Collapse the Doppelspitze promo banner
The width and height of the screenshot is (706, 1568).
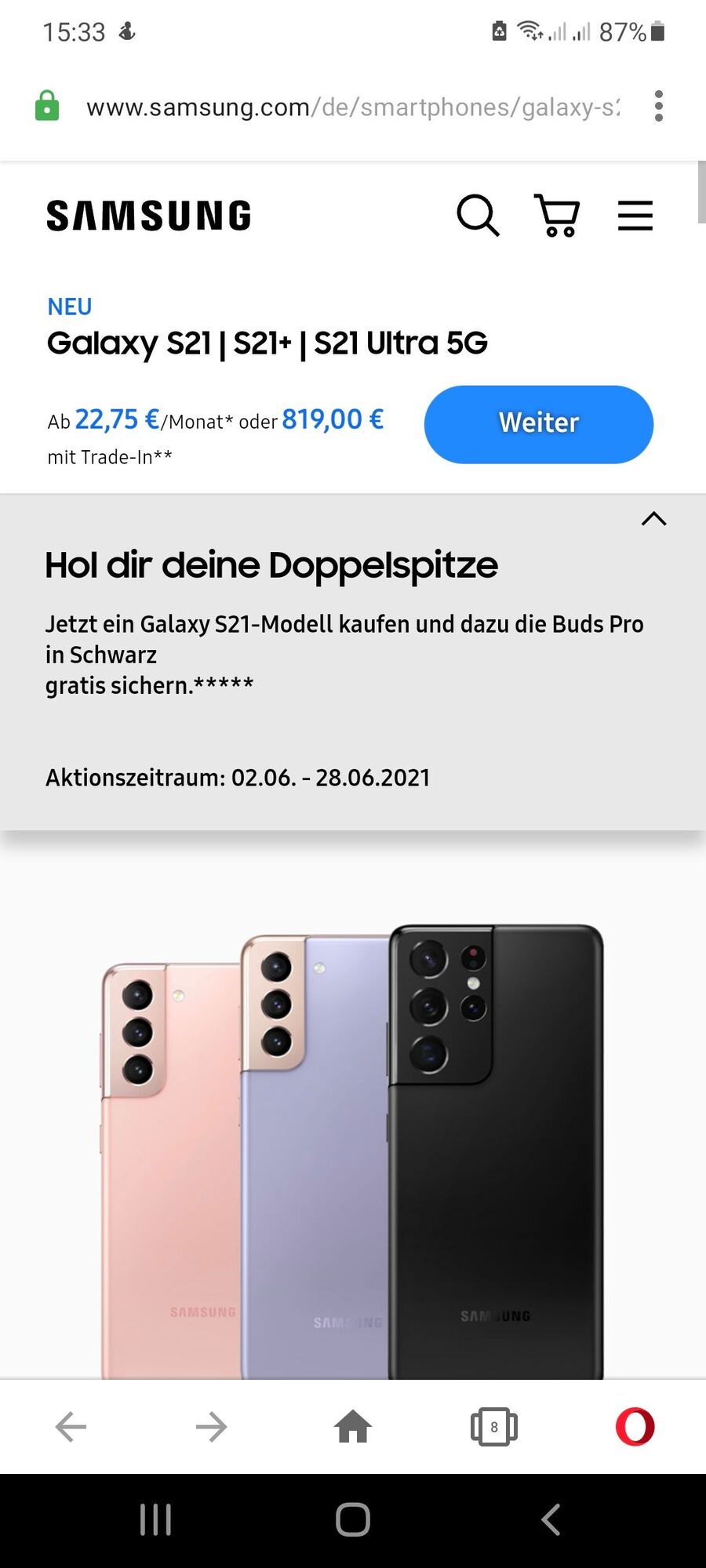coord(653,519)
